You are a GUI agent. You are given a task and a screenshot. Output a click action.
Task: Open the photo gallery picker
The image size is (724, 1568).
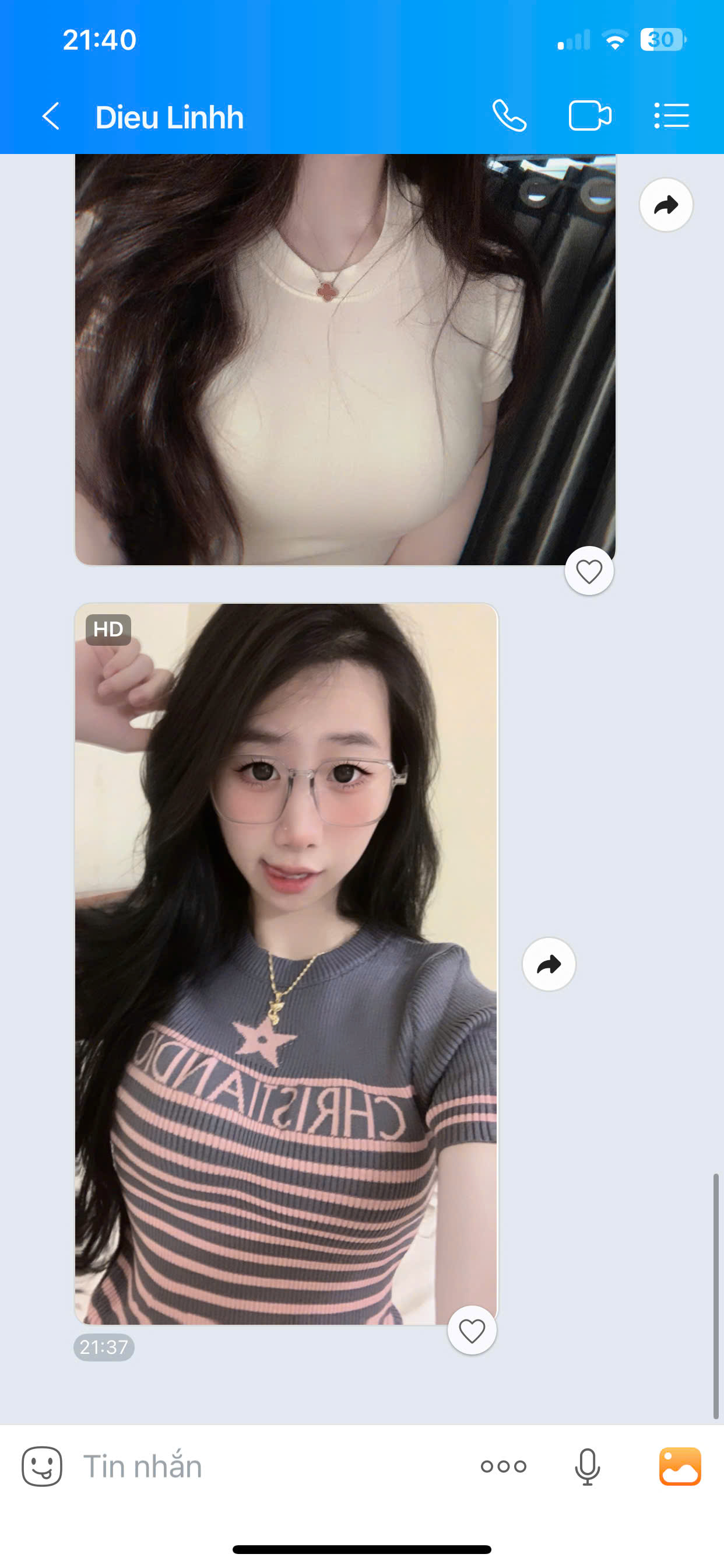click(x=680, y=1466)
